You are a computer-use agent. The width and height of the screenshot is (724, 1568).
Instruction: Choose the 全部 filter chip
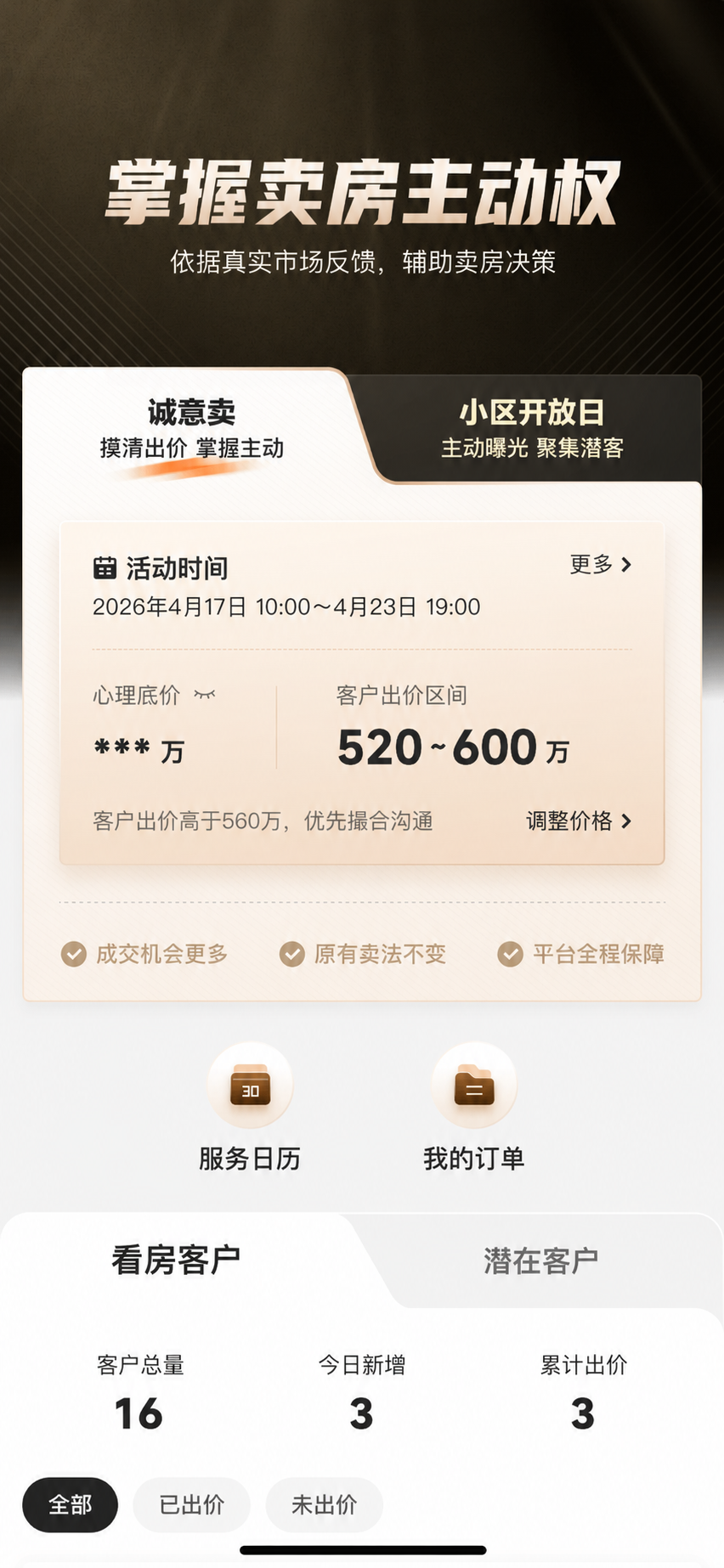(71, 1505)
